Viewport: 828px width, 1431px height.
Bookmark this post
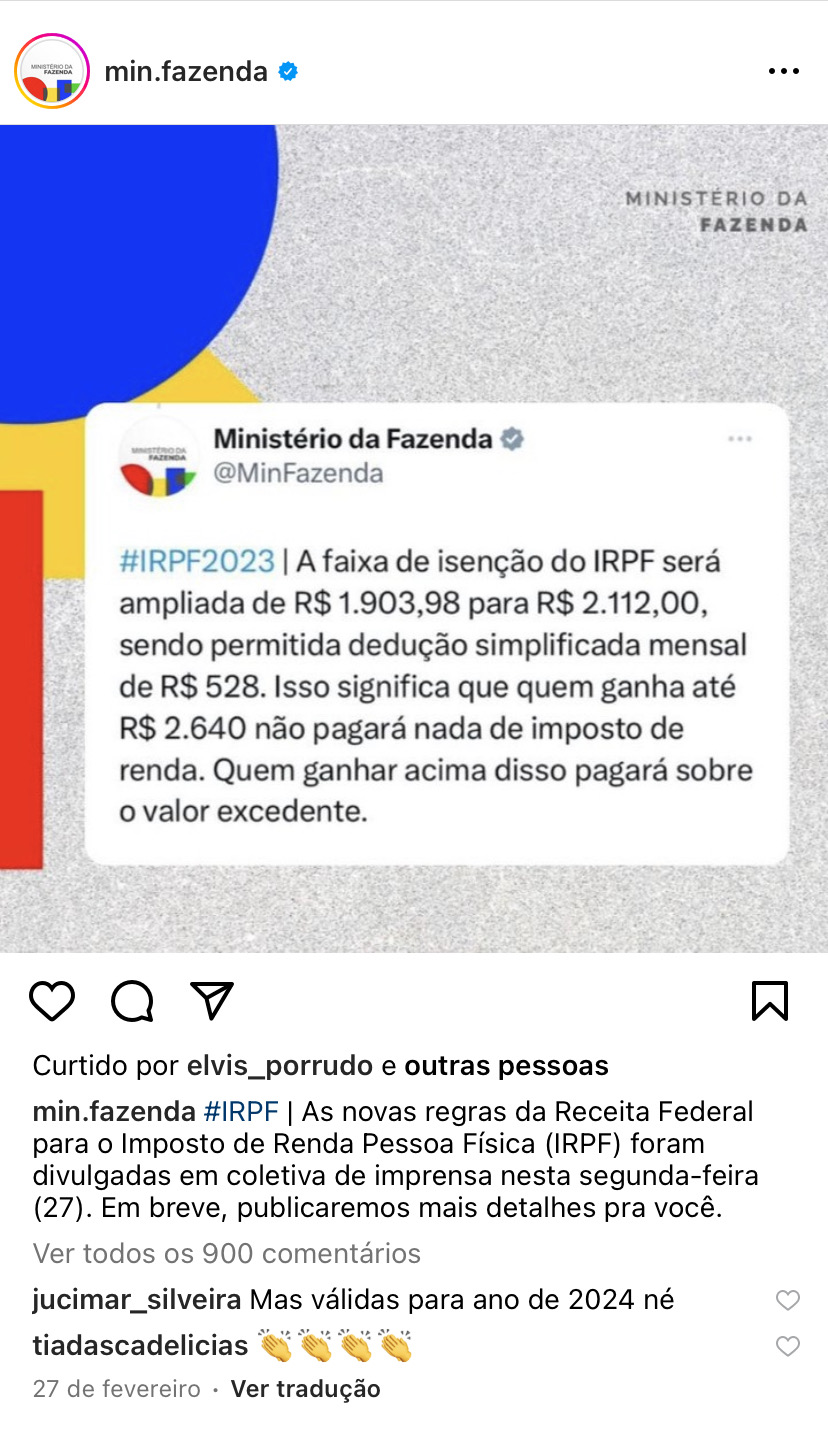tap(769, 1000)
